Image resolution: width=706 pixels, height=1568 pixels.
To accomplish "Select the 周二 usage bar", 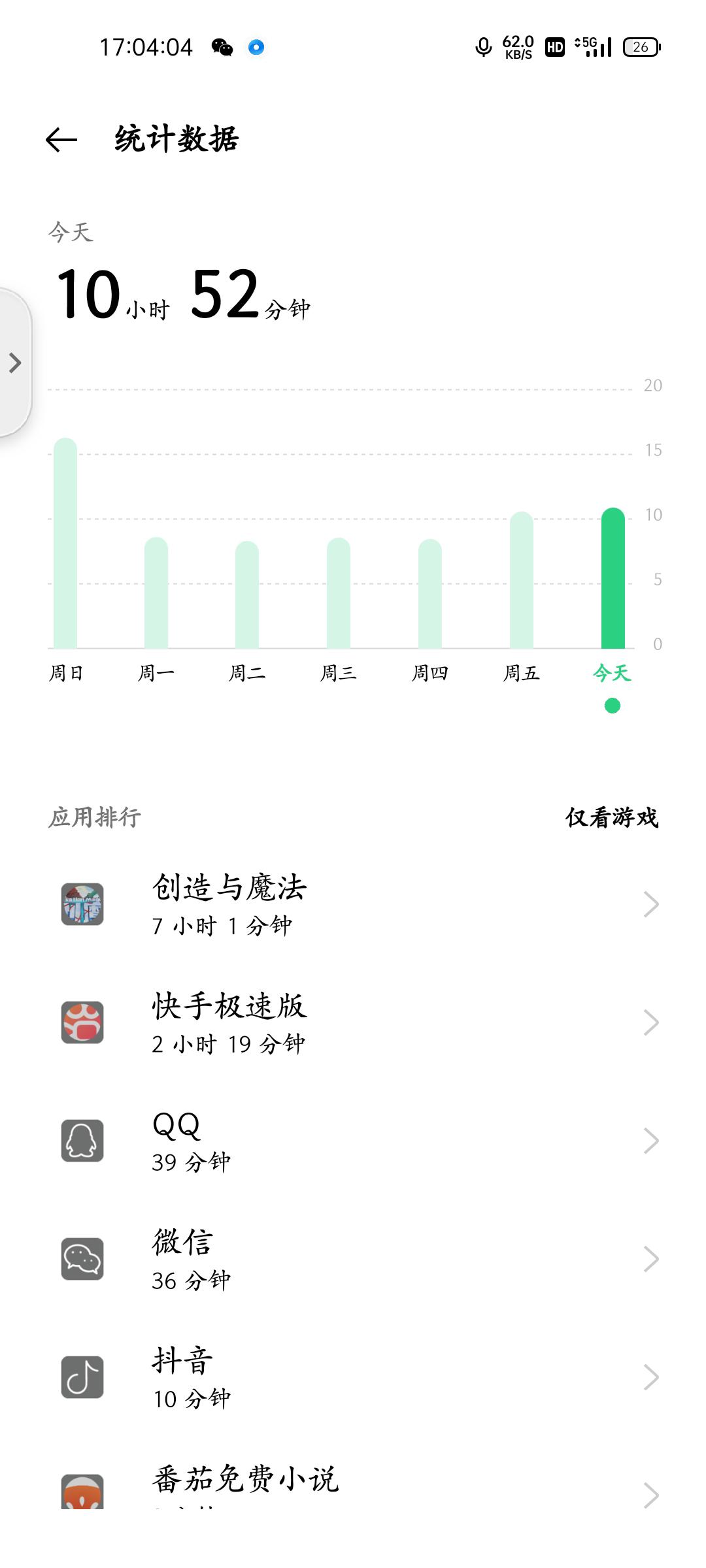I will (247, 595).
